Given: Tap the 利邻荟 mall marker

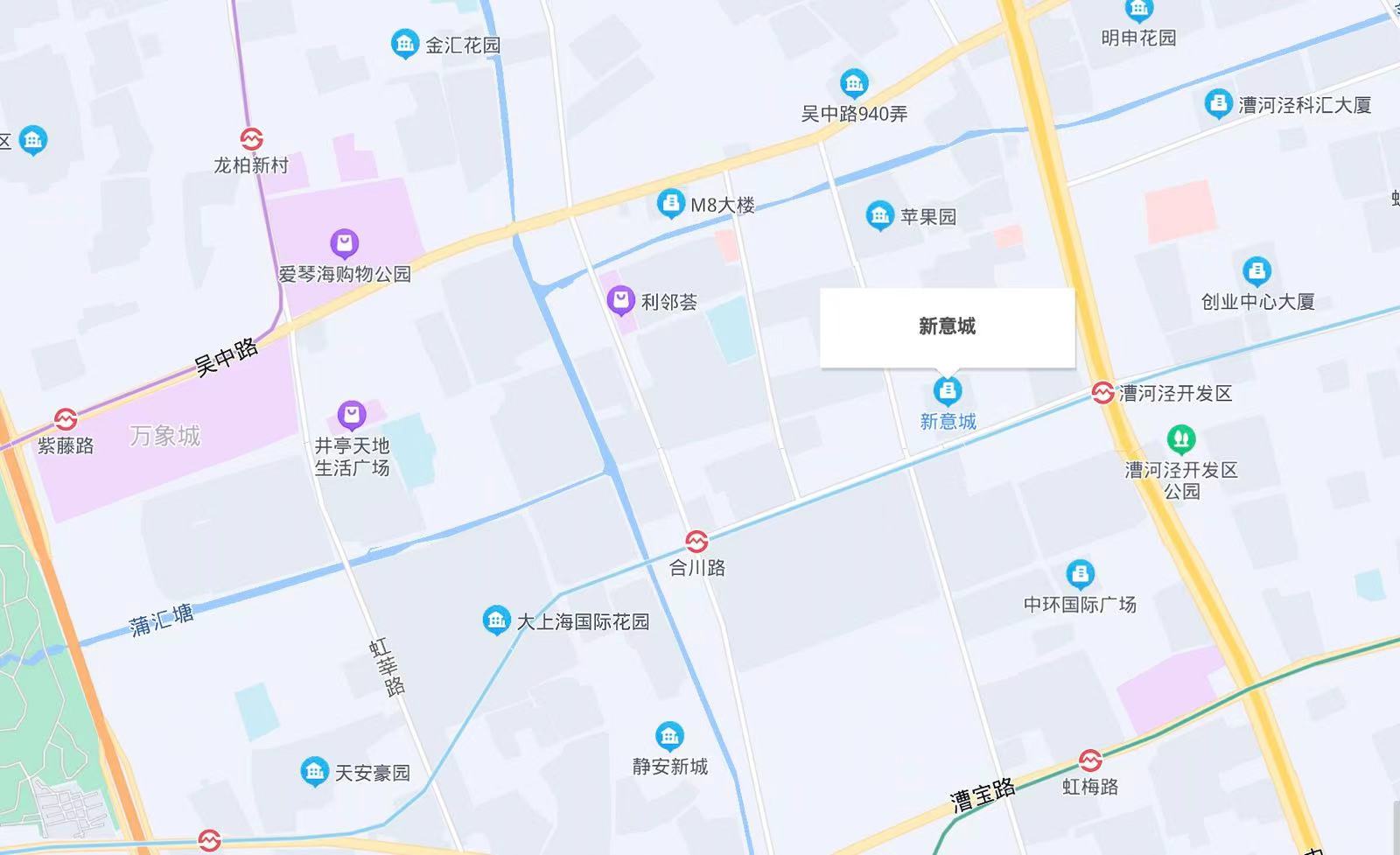Looking at the screenshot, I should pyautogui.click(x=620, y=301).
